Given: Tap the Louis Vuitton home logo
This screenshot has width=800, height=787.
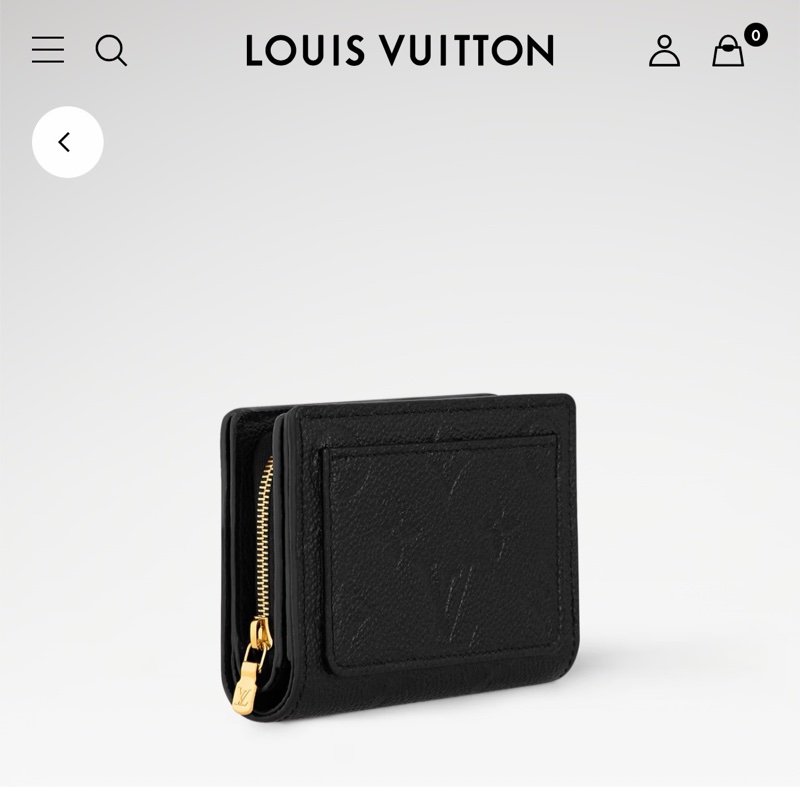Looking at the screenshot, I should pos(400,50).
